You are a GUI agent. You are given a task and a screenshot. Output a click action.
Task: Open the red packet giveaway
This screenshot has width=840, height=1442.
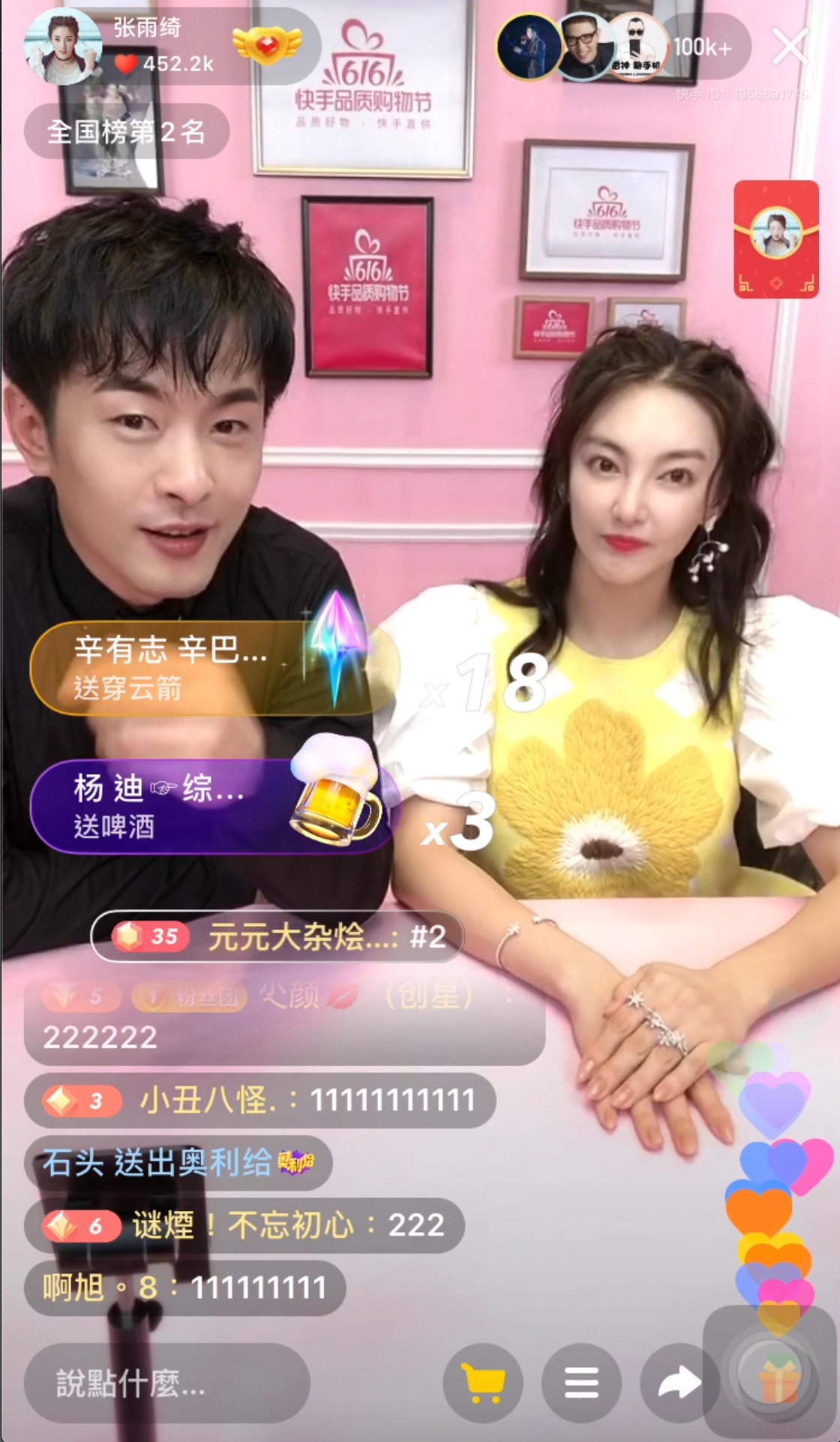[776, 240]
